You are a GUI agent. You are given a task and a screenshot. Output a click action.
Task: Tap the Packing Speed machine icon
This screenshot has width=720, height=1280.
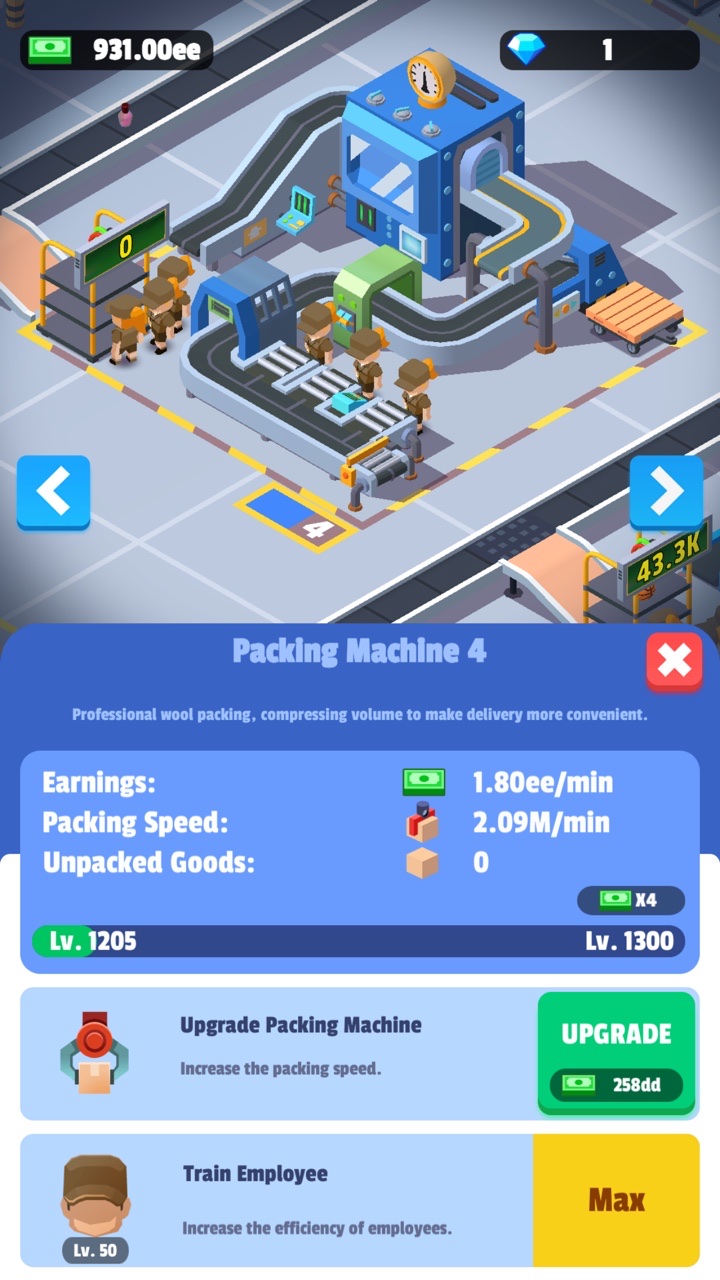click(422, 820)
